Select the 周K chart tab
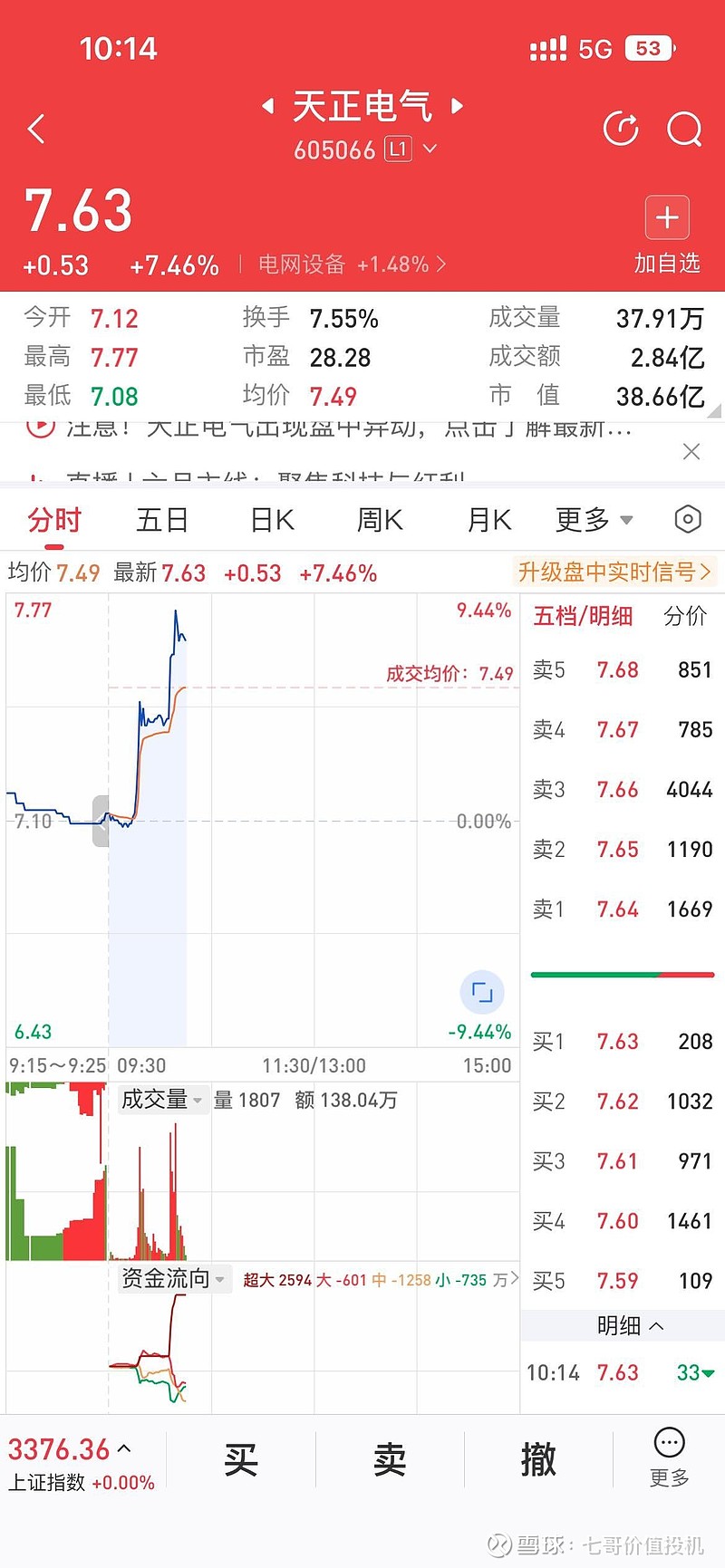The width and height of the screenshot is (725, 1568). (380, 520)
